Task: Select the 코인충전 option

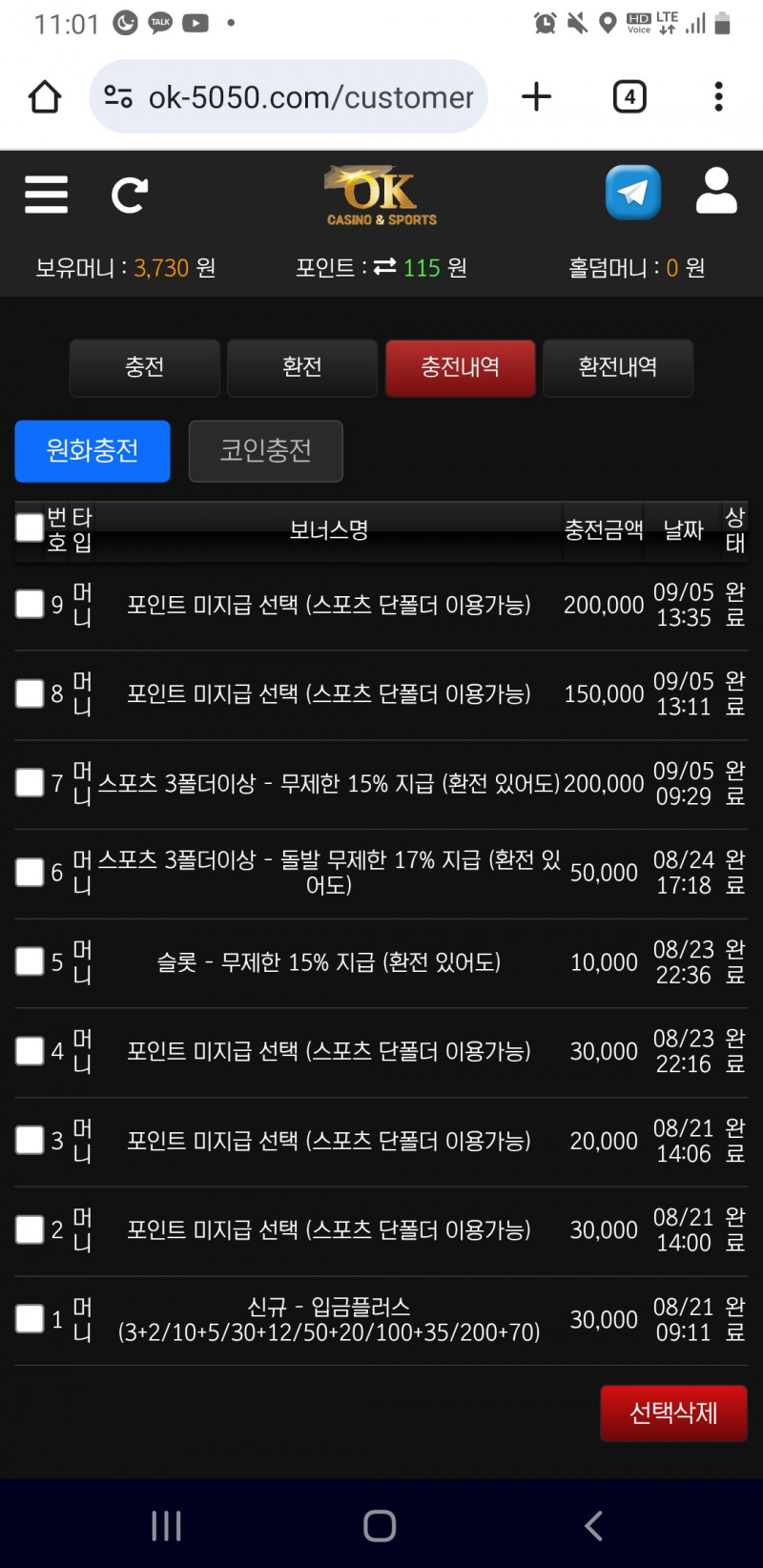Action: coord(265,451)
